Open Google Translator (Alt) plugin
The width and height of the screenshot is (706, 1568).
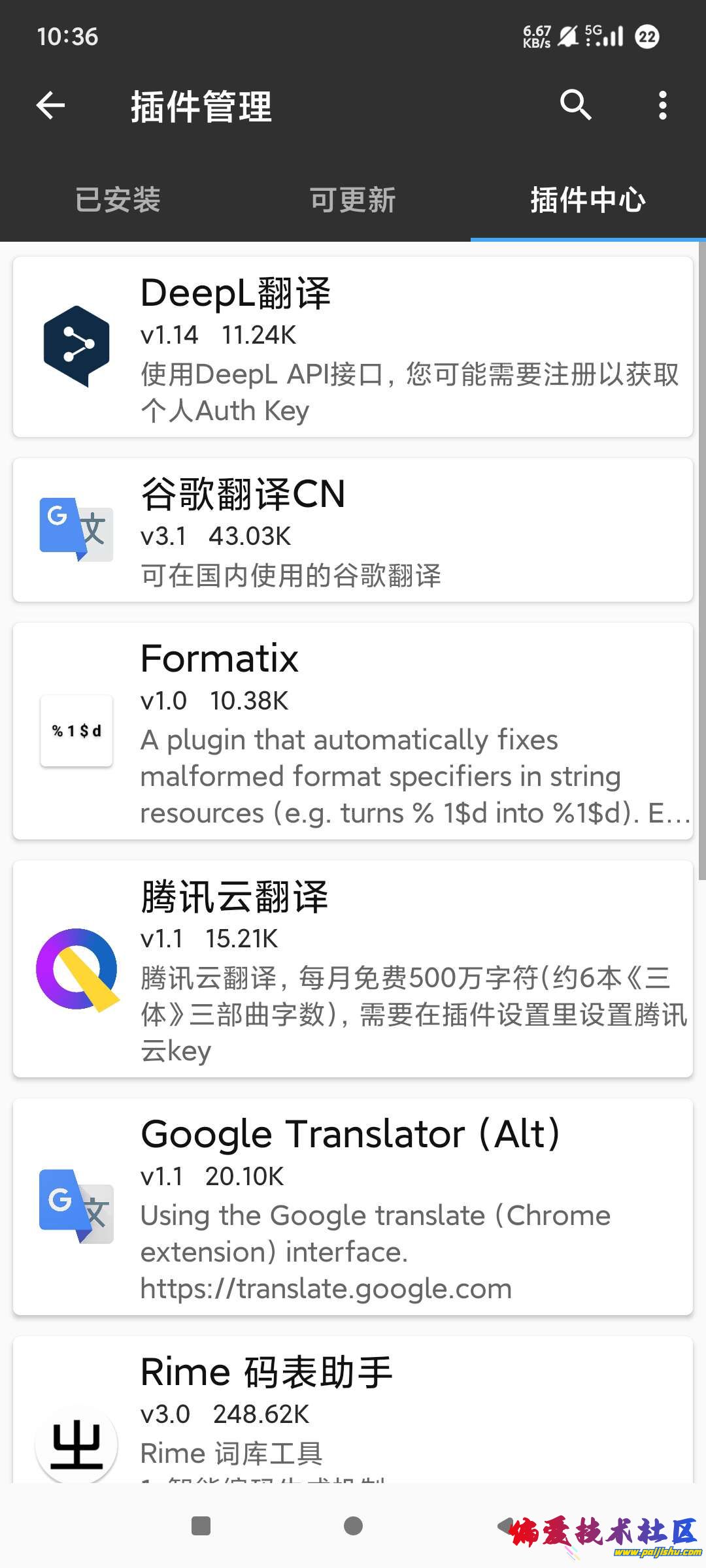click(353, 1207)
